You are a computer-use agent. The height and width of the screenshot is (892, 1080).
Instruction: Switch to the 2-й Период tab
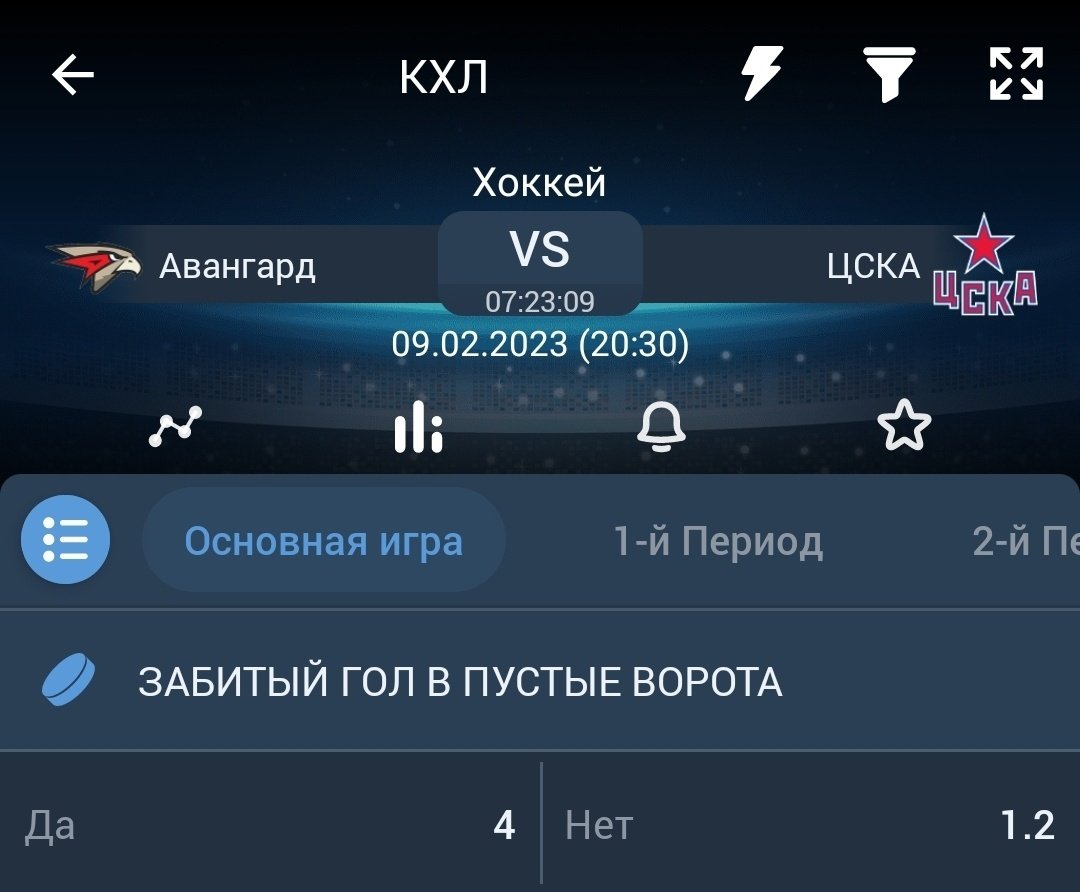coord(1025,541)
